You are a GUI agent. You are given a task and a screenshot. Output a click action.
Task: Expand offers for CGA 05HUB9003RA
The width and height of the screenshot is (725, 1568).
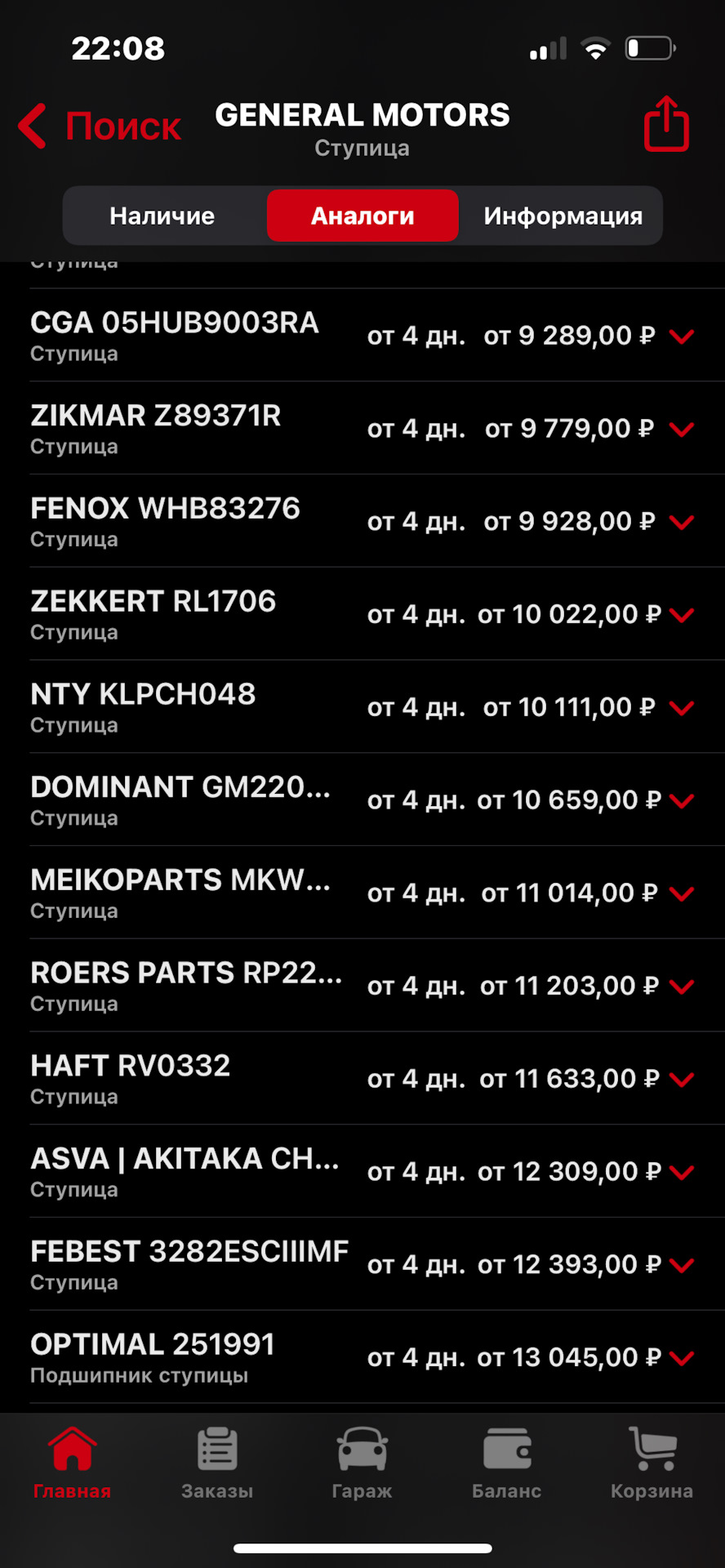coord(682,336)
